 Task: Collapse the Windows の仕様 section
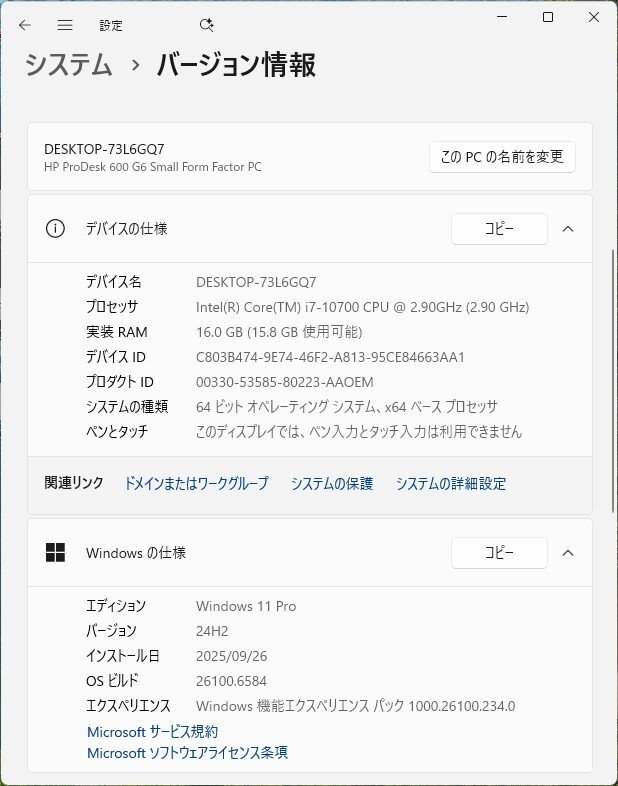[x=568, y=552]
